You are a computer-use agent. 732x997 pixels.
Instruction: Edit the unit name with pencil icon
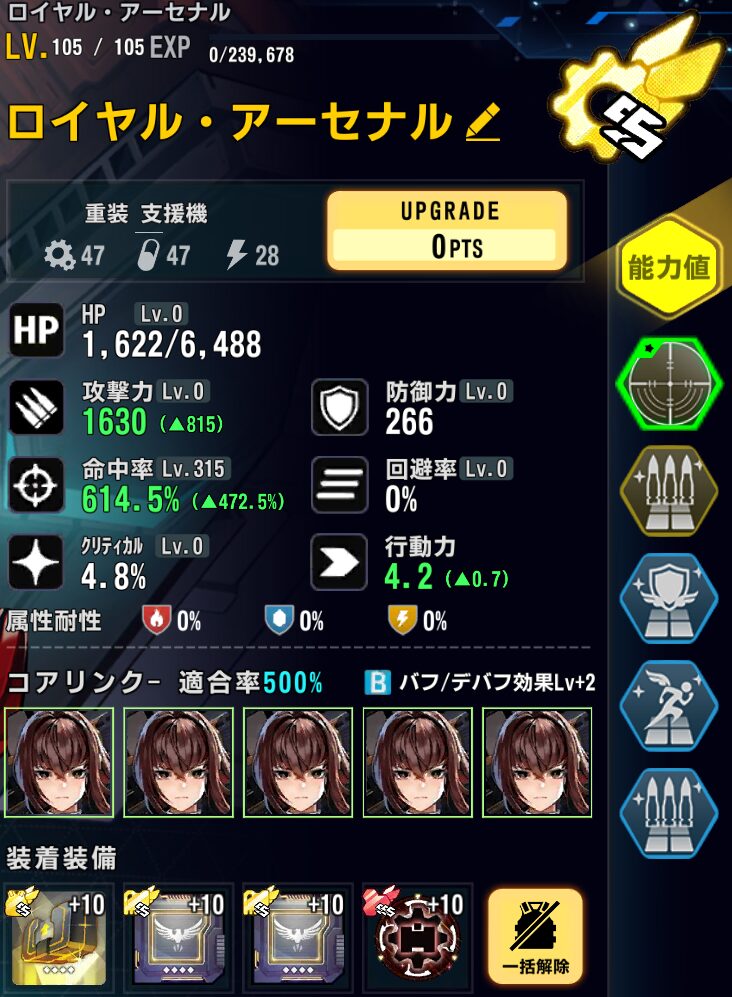tap(483, 124)
